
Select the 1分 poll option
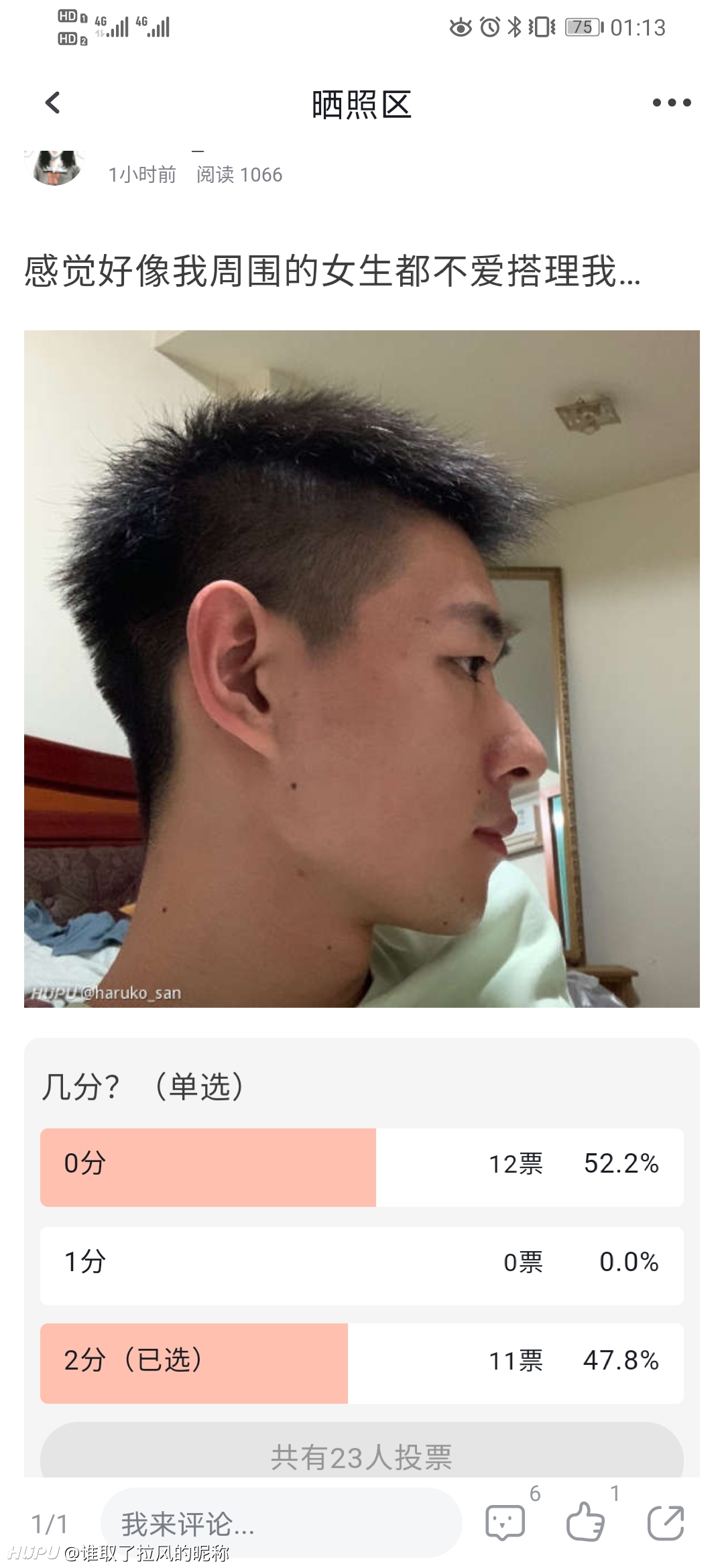pos(362,1266)
